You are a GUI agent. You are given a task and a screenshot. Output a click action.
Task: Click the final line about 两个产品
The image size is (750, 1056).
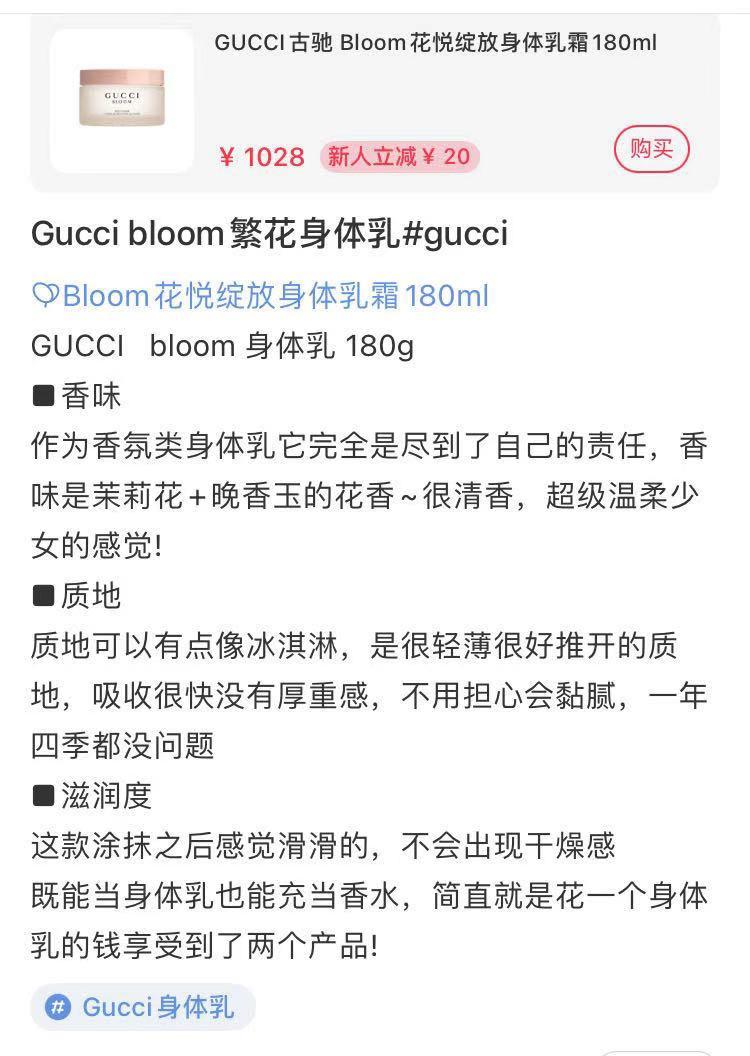coord(200,940)
